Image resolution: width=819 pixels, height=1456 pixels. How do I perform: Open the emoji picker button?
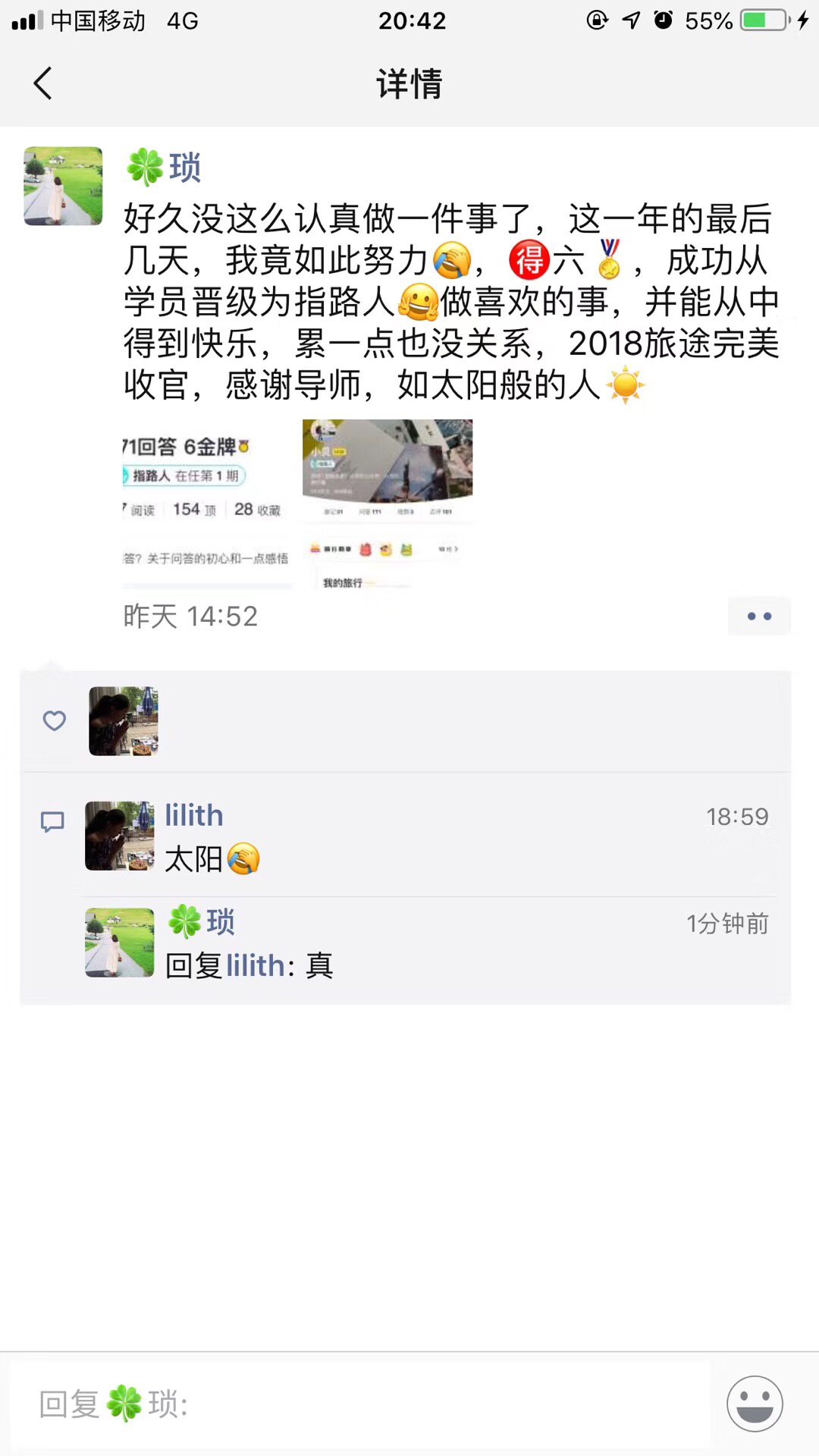click(x=755, y=1404)
